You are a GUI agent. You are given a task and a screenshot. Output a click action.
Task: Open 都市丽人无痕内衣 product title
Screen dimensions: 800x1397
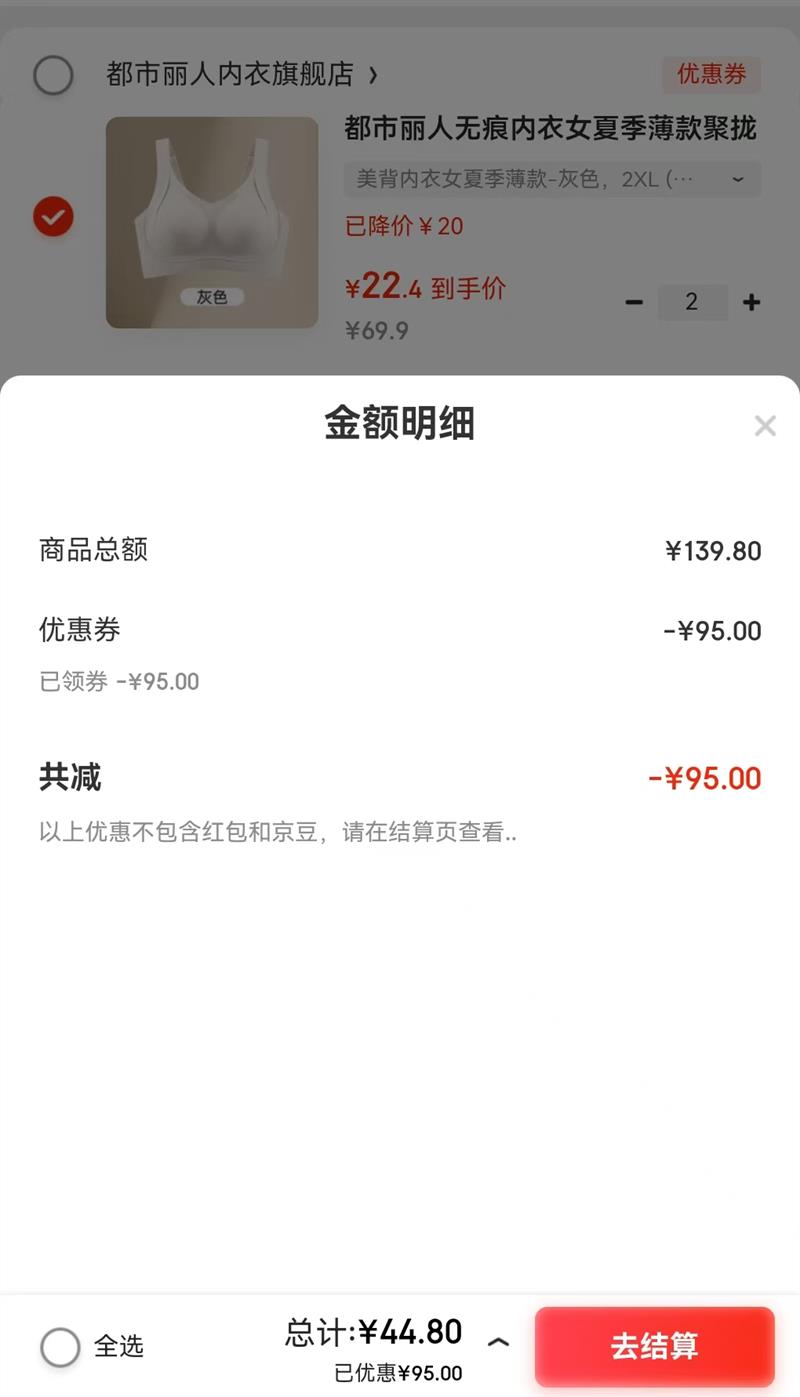(x=550, y=128)
